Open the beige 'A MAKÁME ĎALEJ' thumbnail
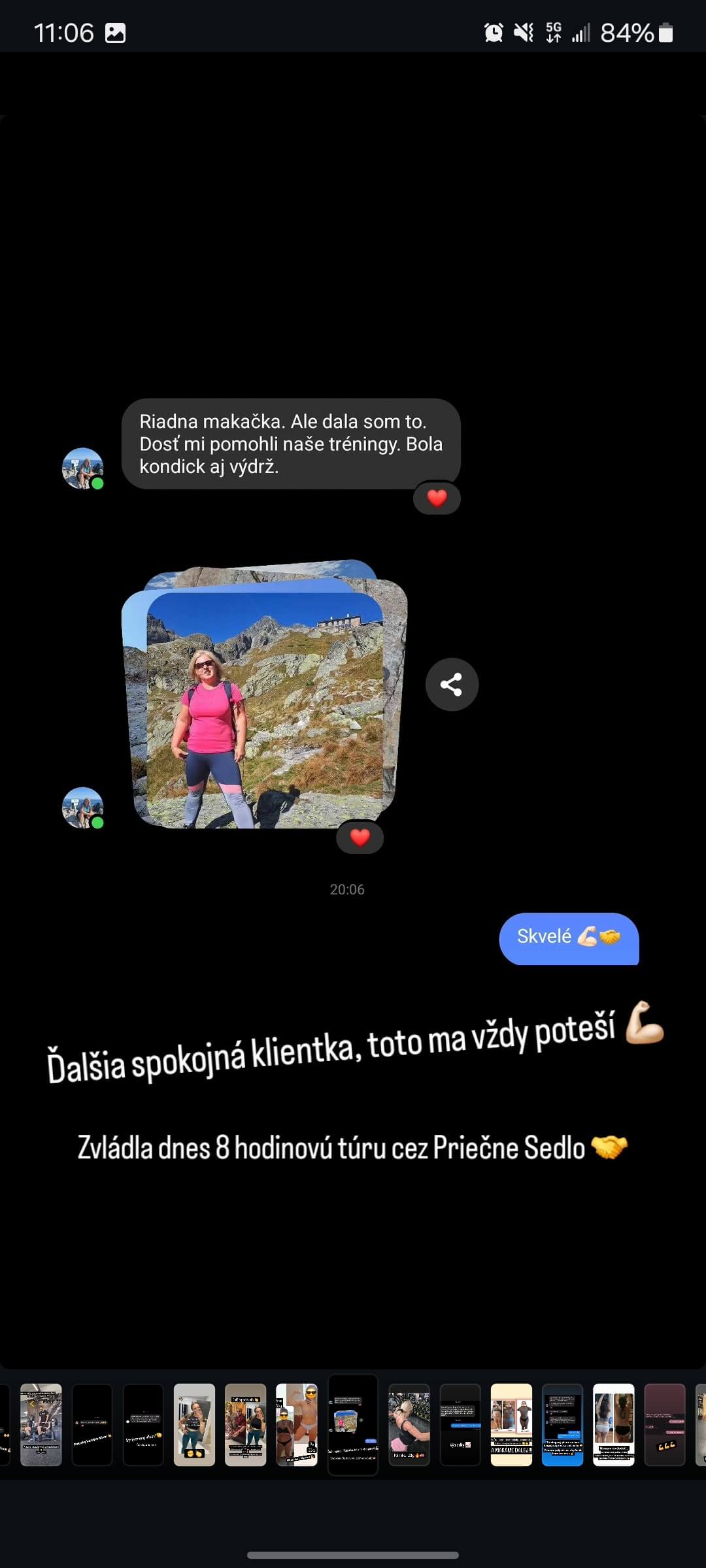 point(511,1424)
